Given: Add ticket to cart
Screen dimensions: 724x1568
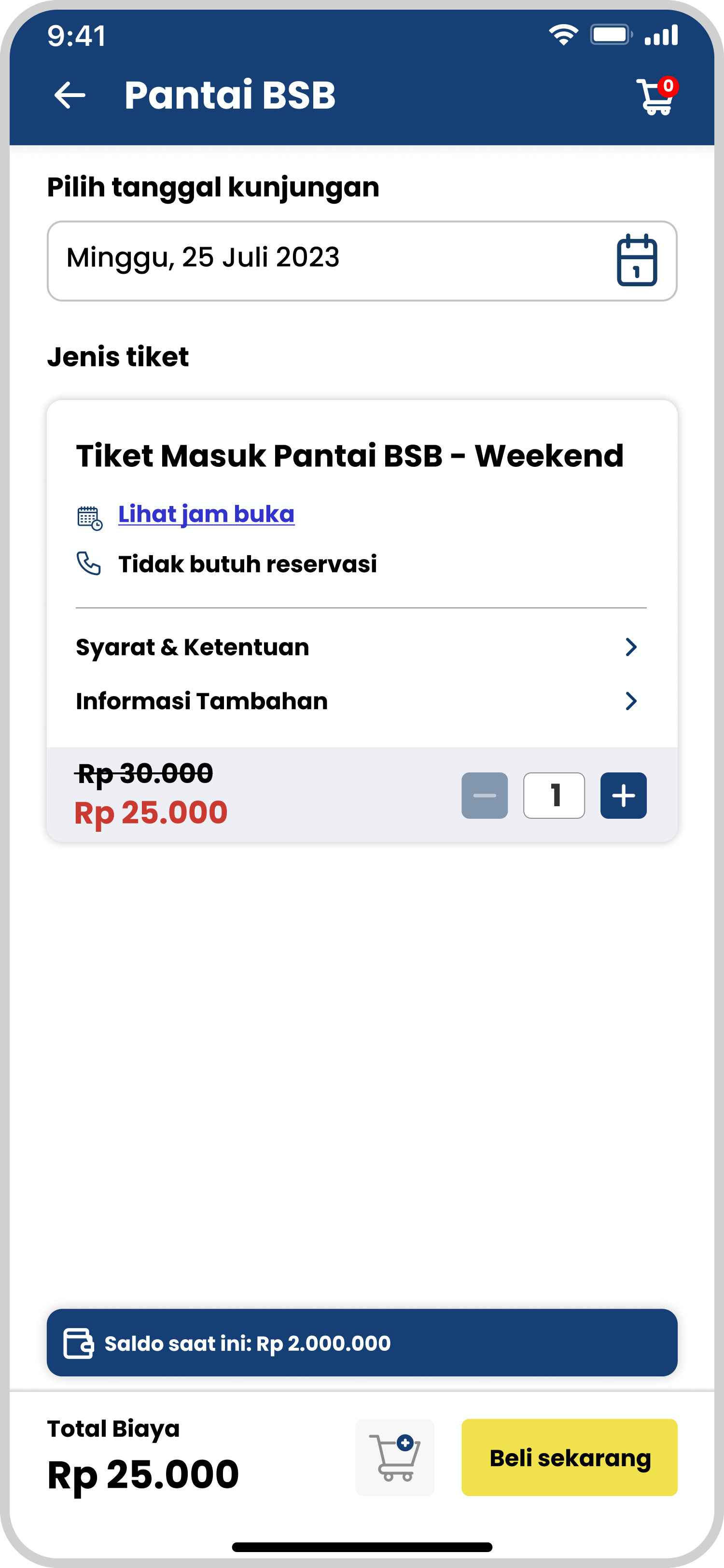Looking at the screenshot, I should pos(395,1457).
